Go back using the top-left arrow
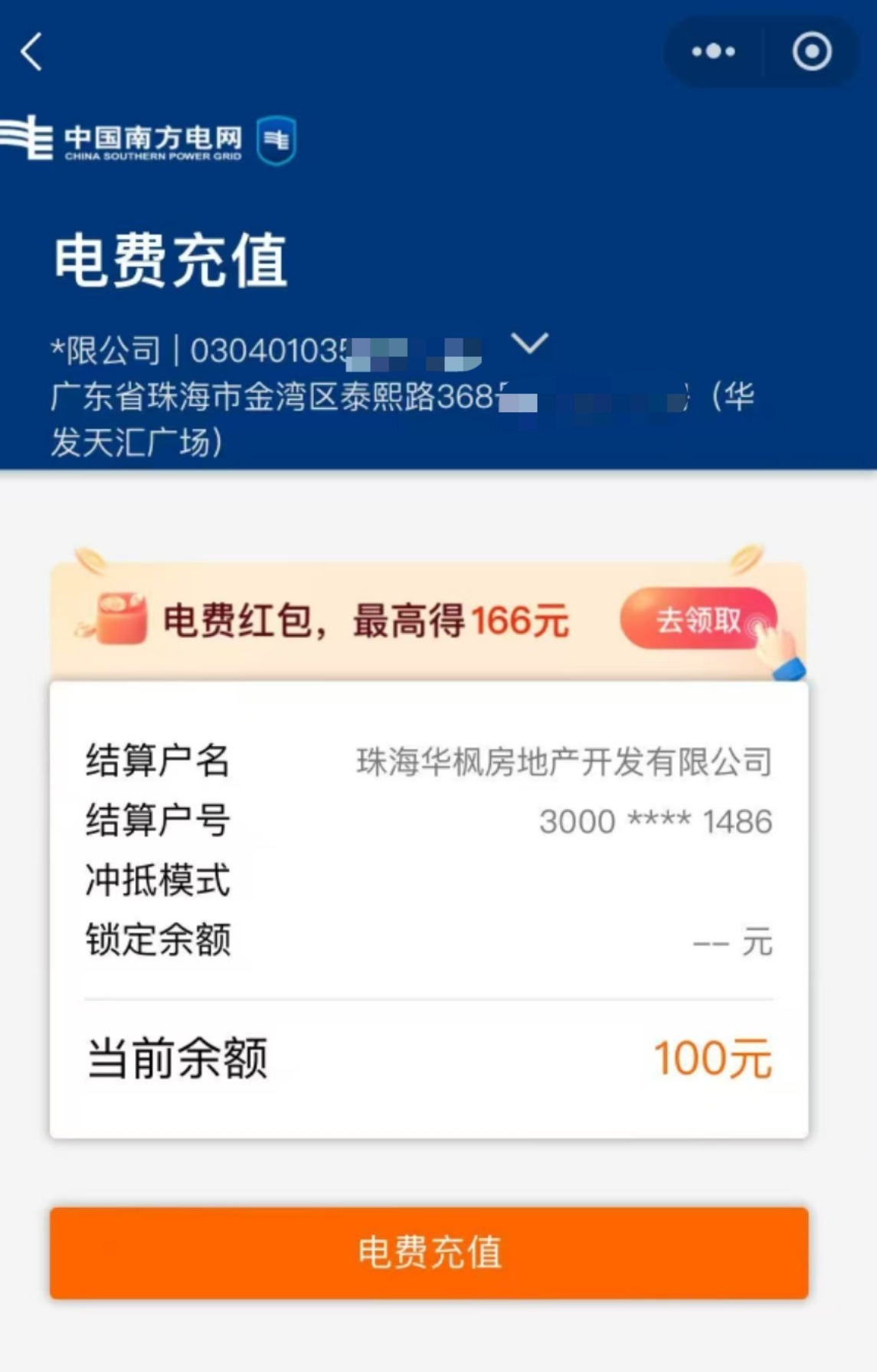877x1372 pixels. pyautogui.click(x=31, y=52)
